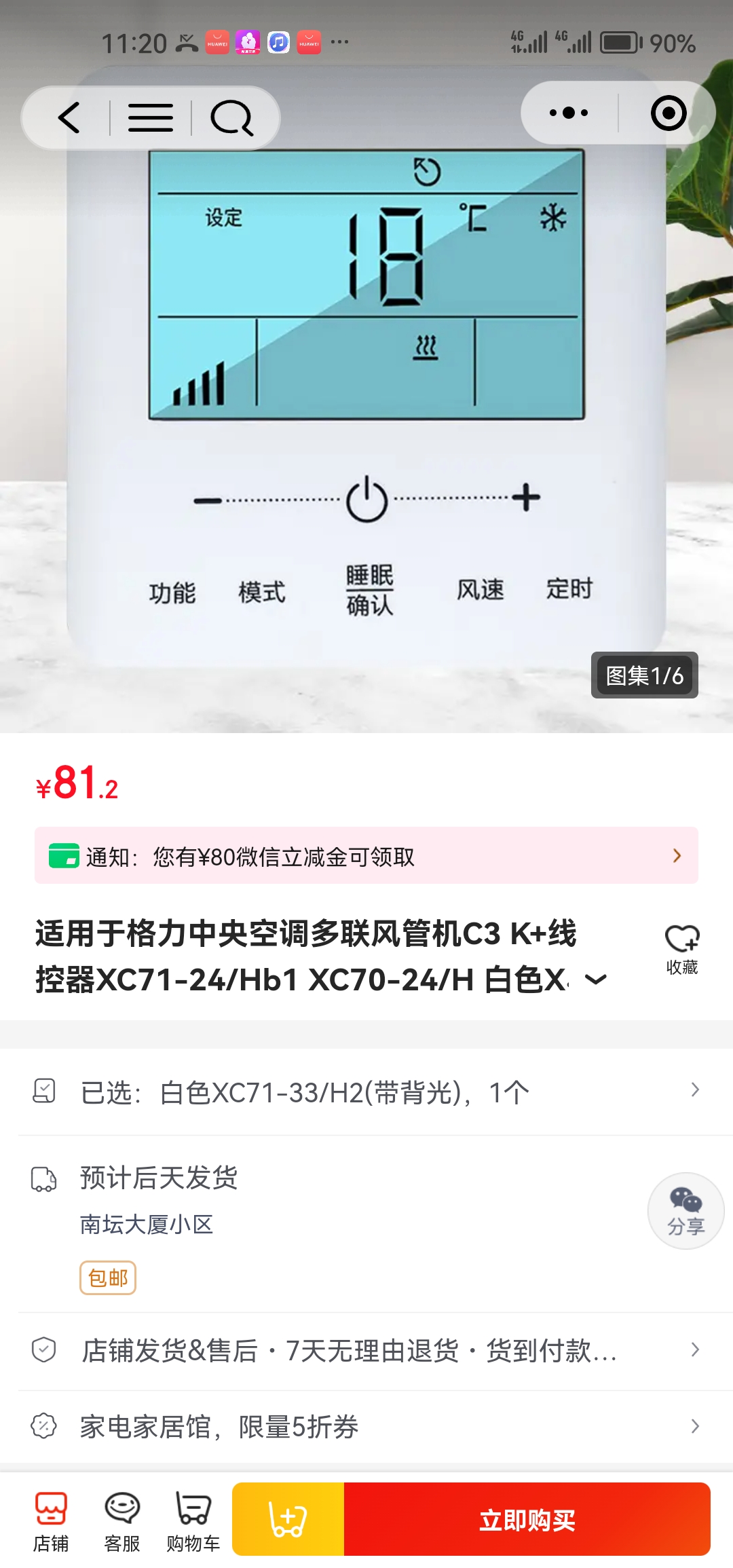Open the three-dot more options menu
Viewport: 733px width, 1568px height.
569,113
